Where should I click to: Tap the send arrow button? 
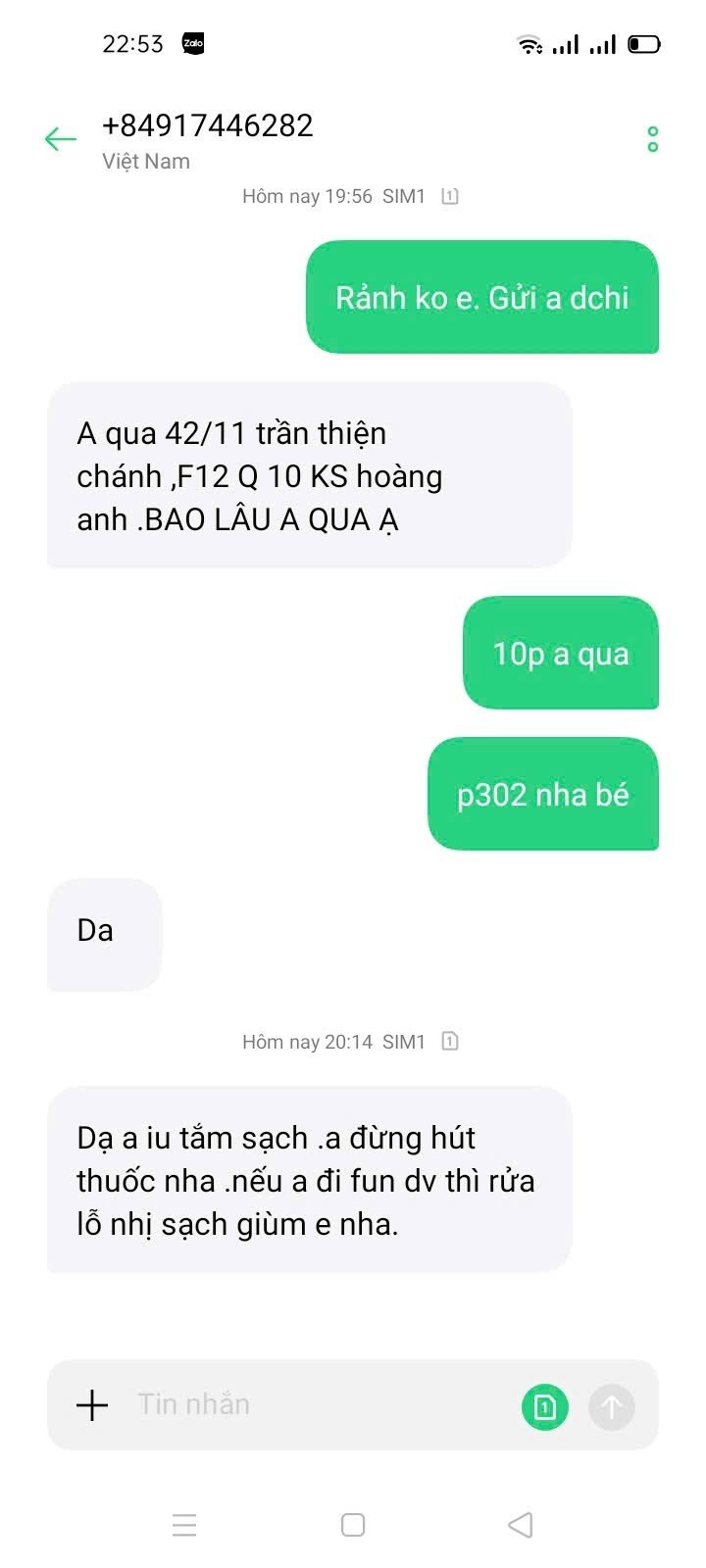click(611, 1407)
